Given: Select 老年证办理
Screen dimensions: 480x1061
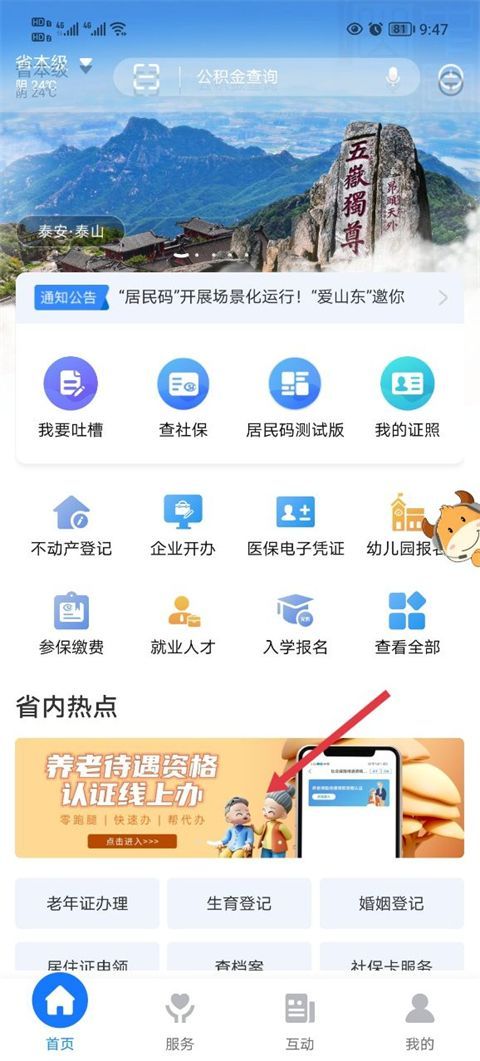Looking at the screenshot, I should tap(87, 903).
